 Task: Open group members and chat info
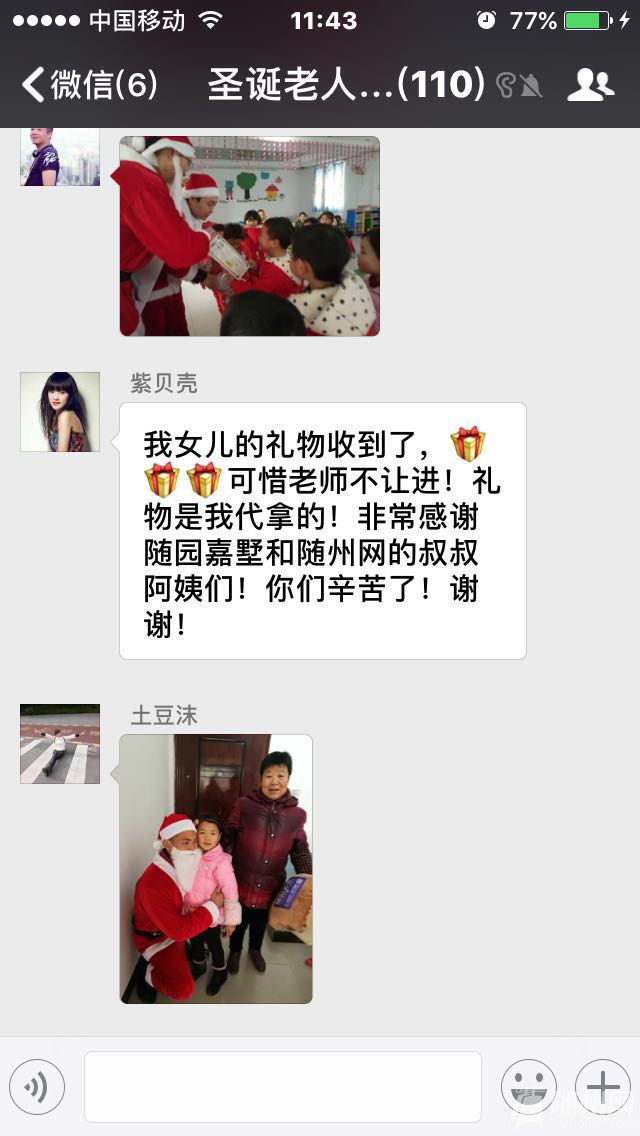tap(590, 85)
